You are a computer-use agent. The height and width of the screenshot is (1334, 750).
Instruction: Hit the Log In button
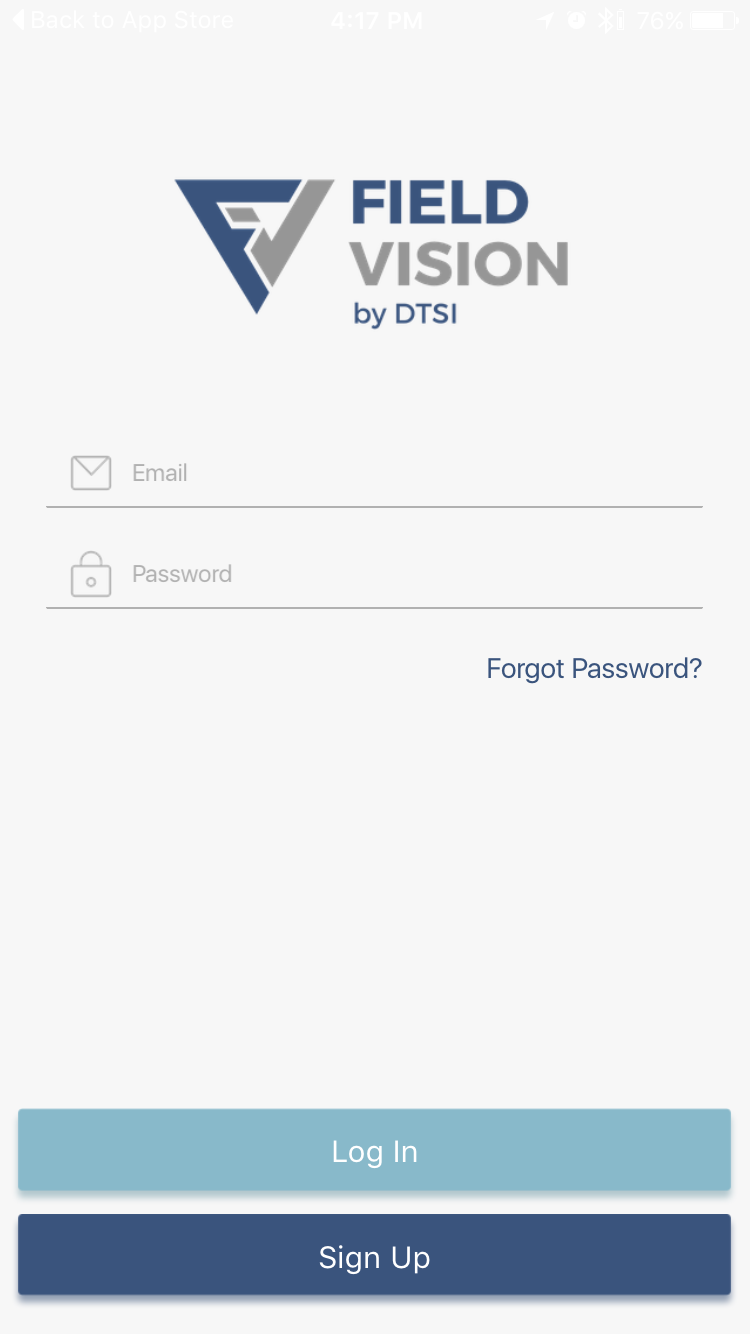click(x=374, y=1150)
